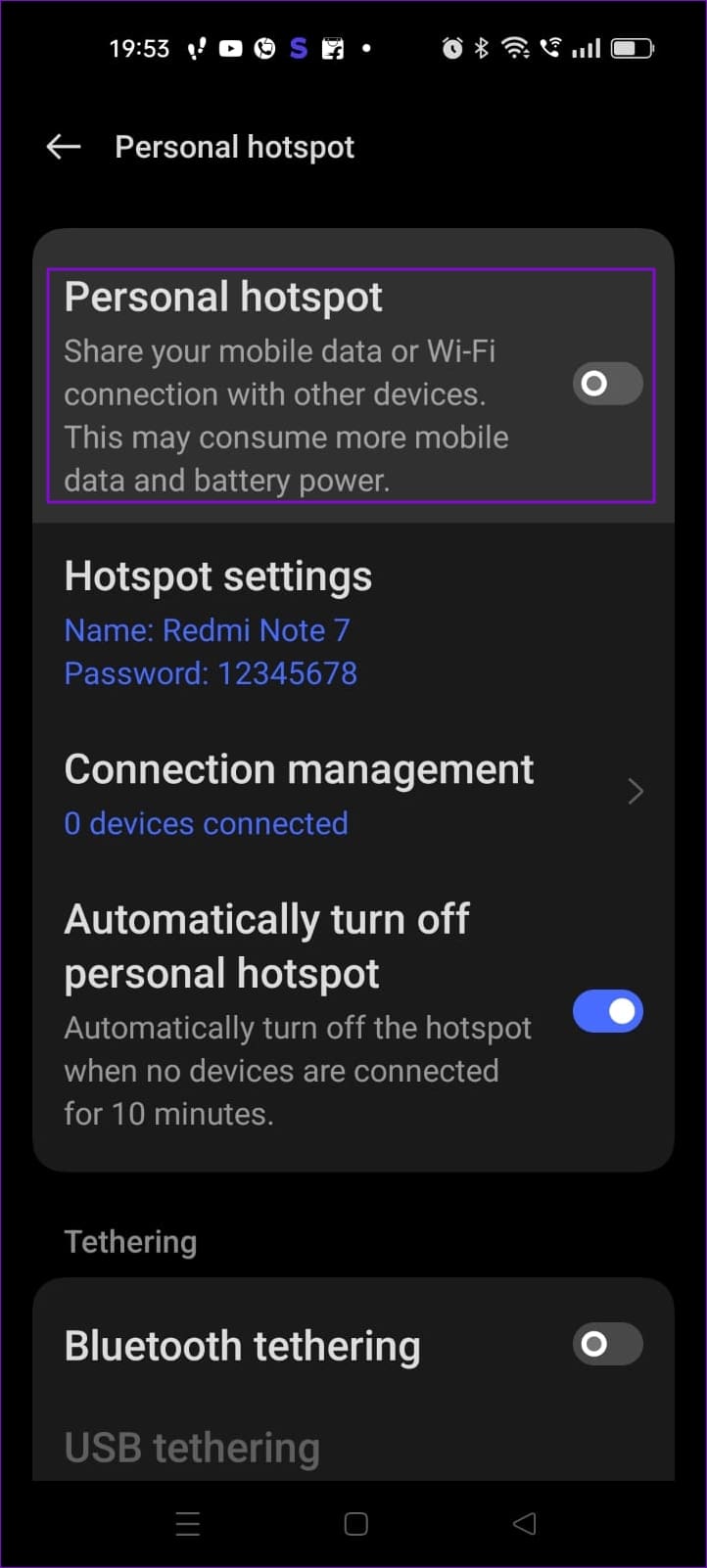
Task: Open the recent apps overview
Action: (187, 1523)
